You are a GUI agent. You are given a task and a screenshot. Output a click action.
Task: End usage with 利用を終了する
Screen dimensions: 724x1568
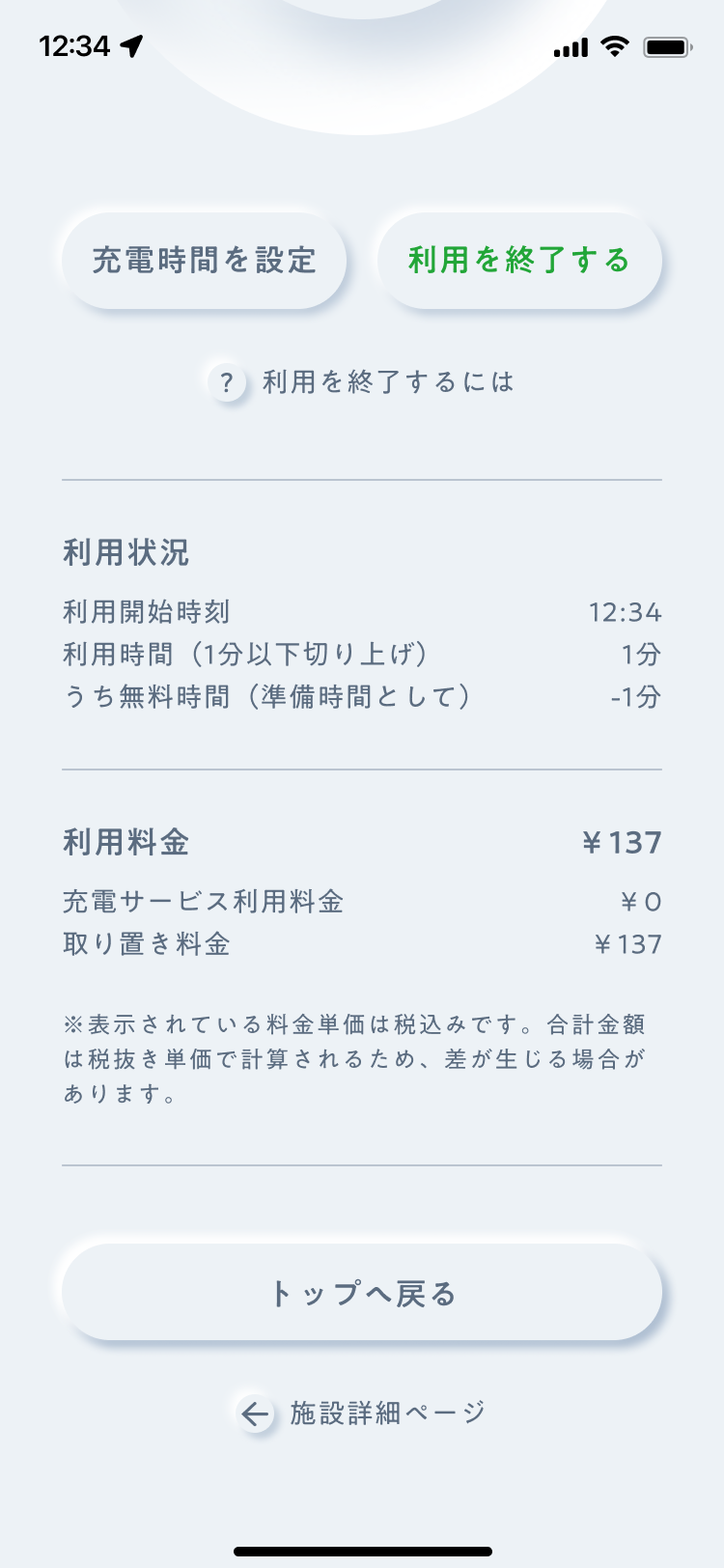[519, 261]
